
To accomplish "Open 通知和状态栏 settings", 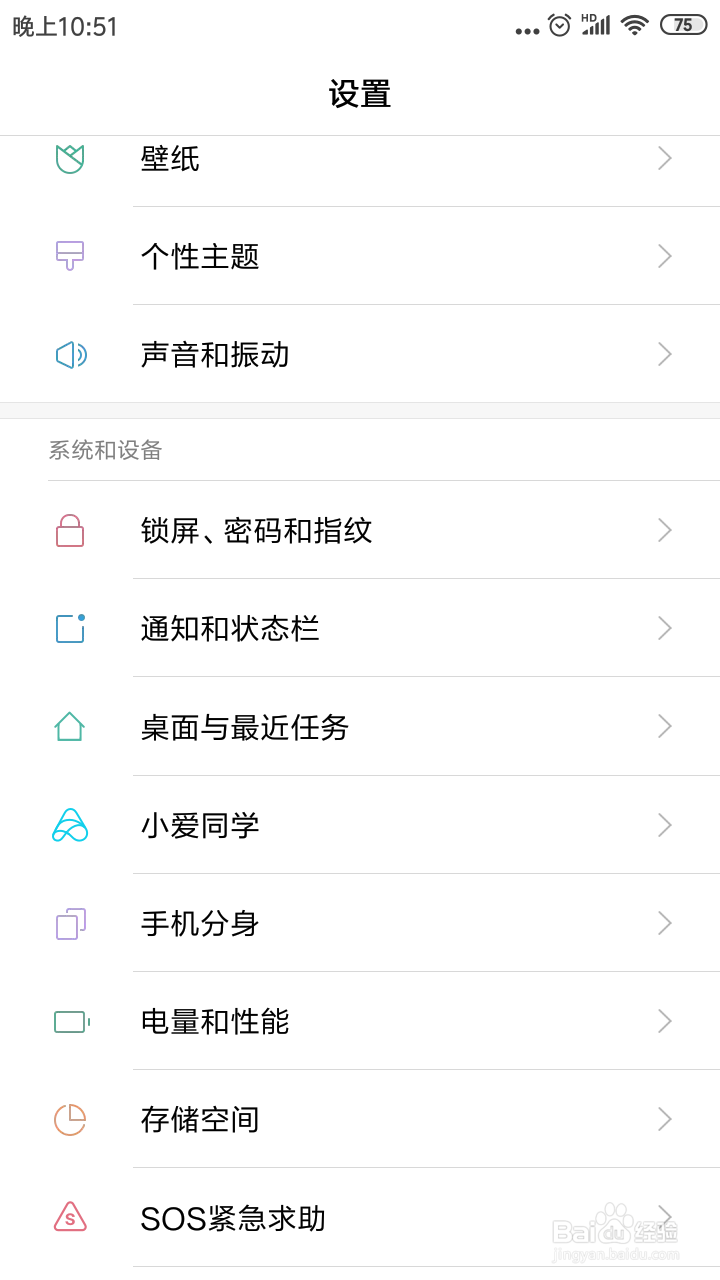I will 360,628.
